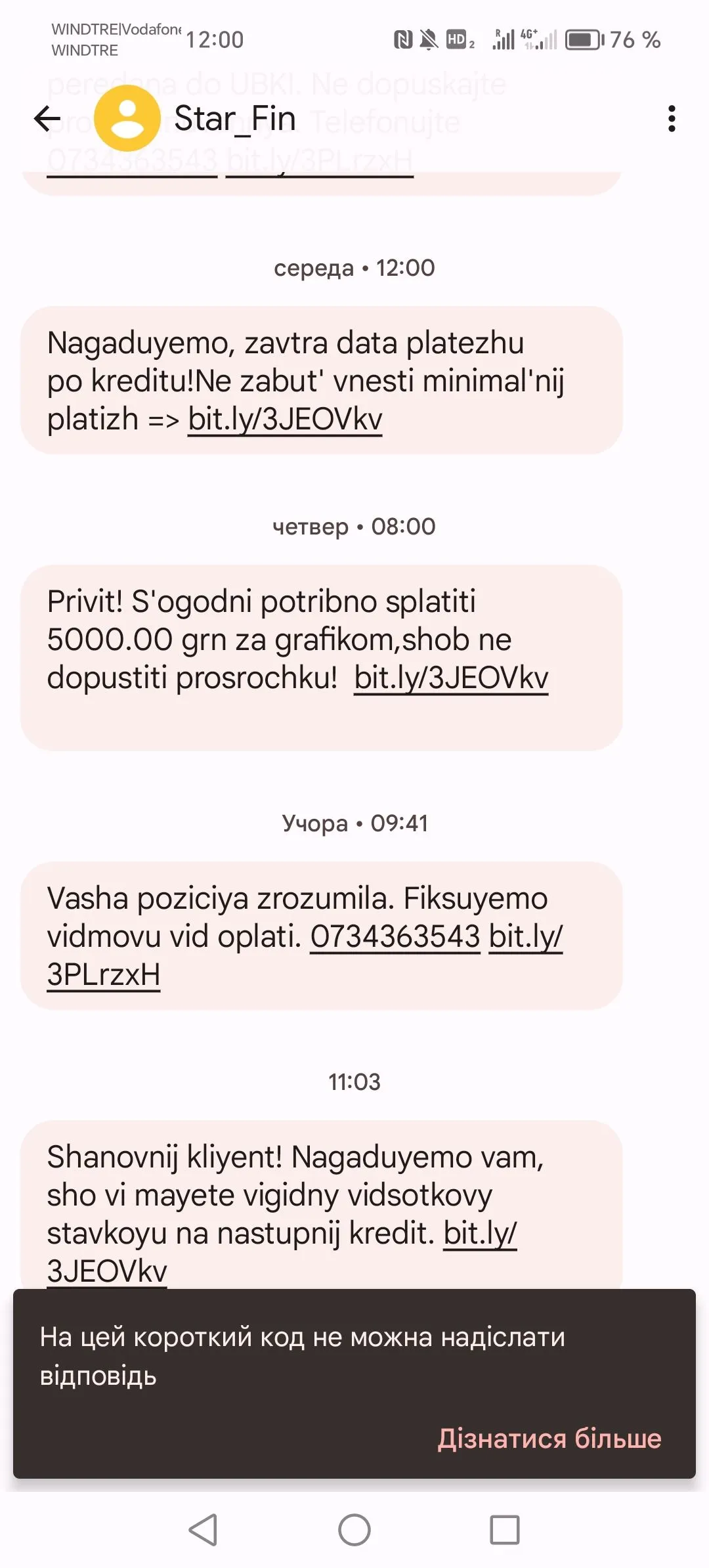Tap the Star_Fin contact avatar
The width and height of the screenshot is (709, 1568).
[x=127, y=118]
